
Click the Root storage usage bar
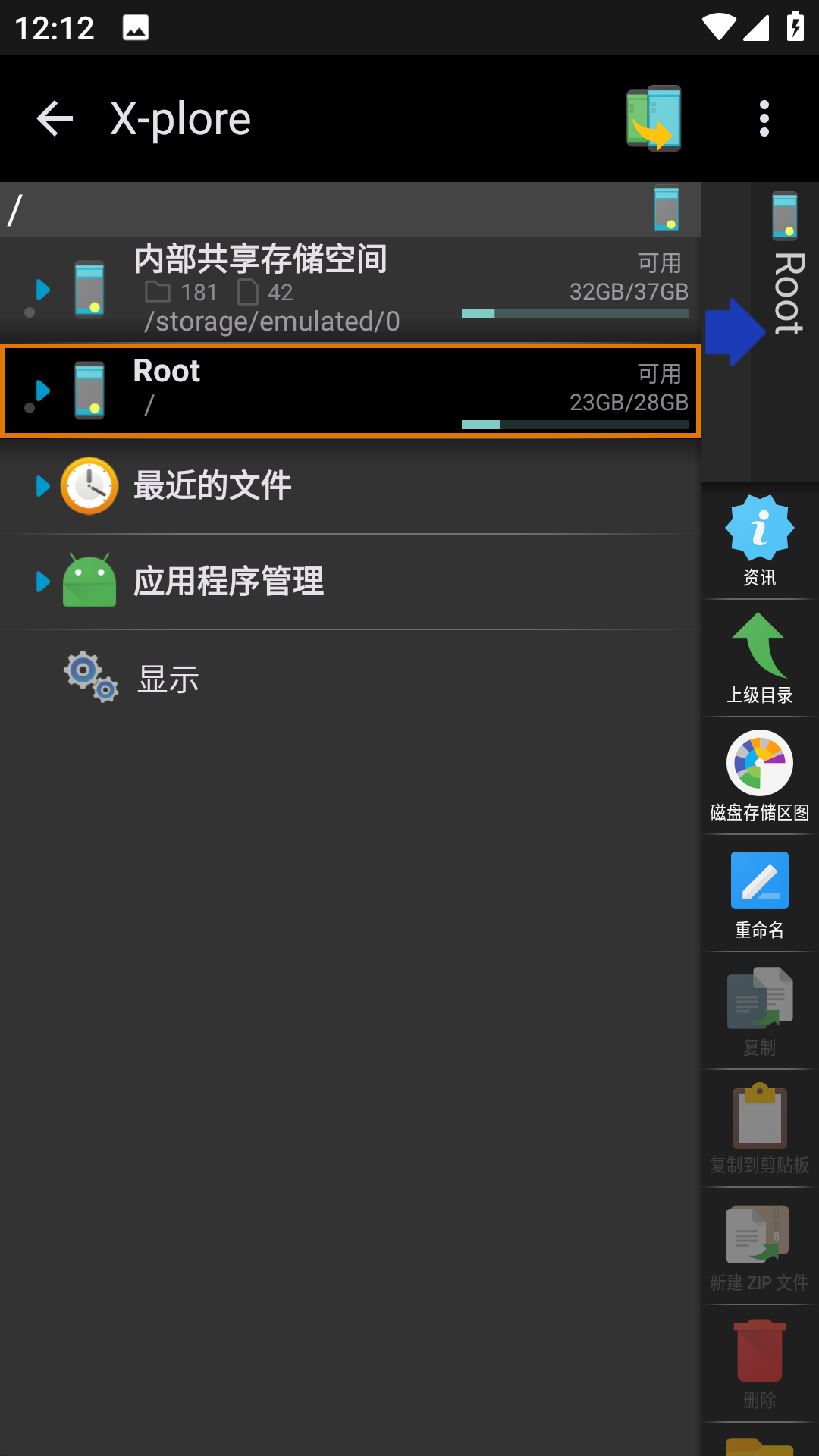(575, 423)
